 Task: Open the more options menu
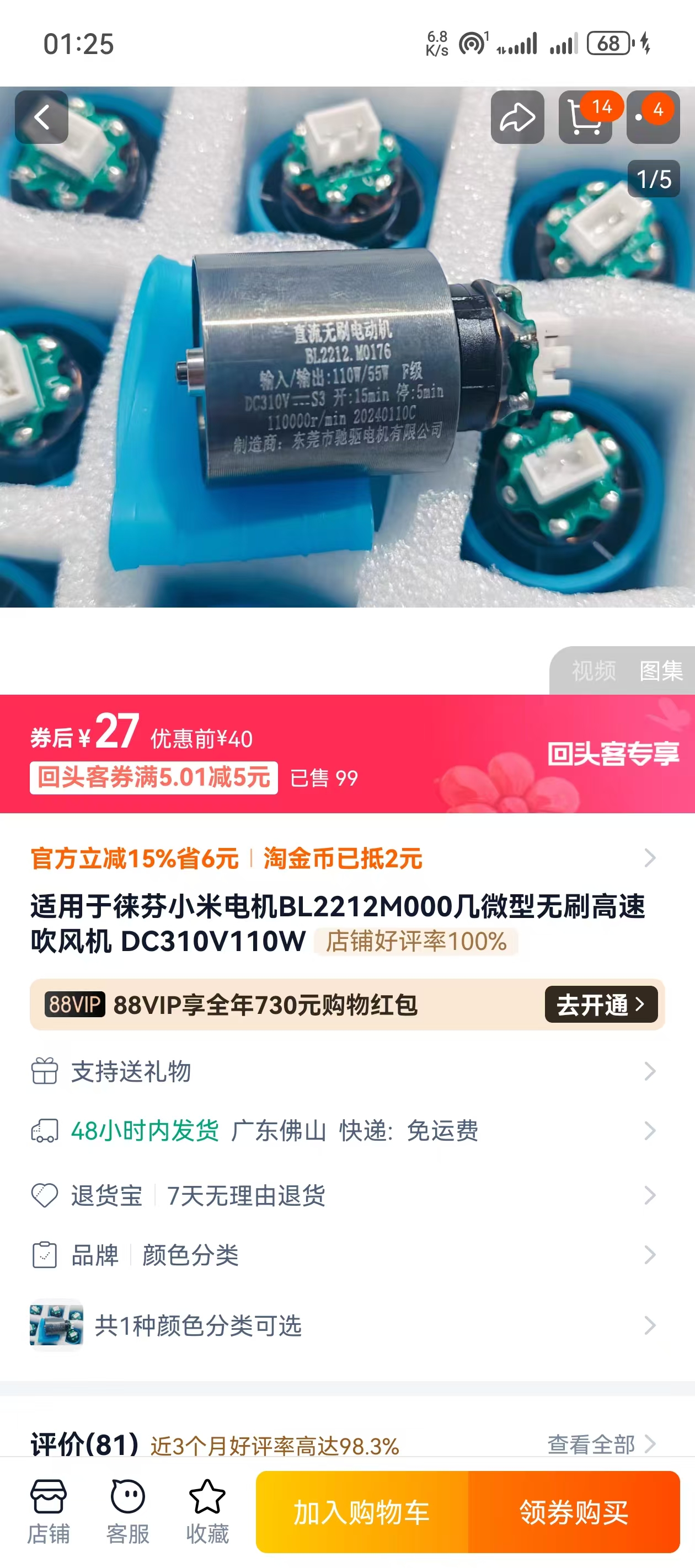653,117
